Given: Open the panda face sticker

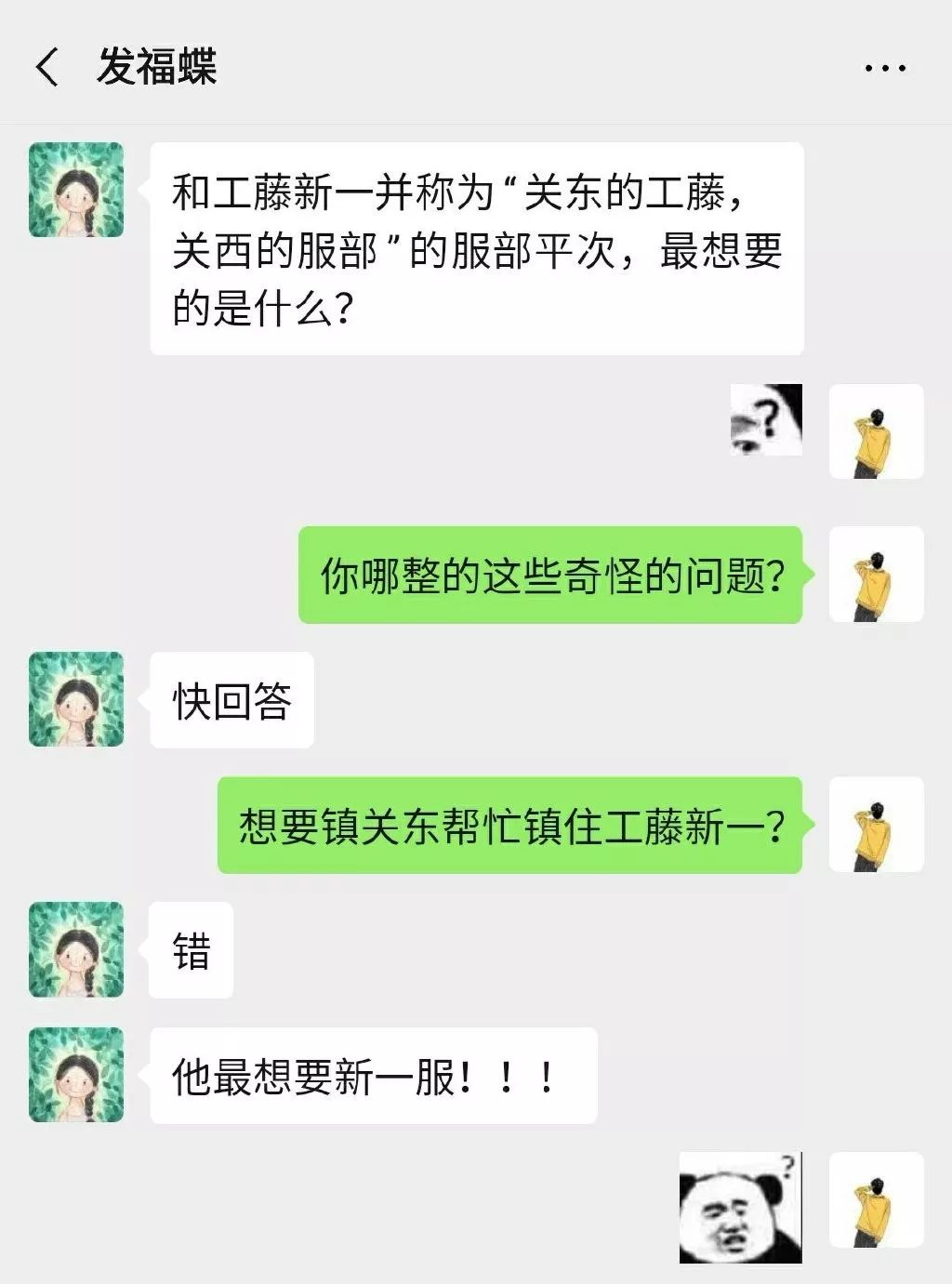Looking at the screenshot, I should [x=740, y=1208].
